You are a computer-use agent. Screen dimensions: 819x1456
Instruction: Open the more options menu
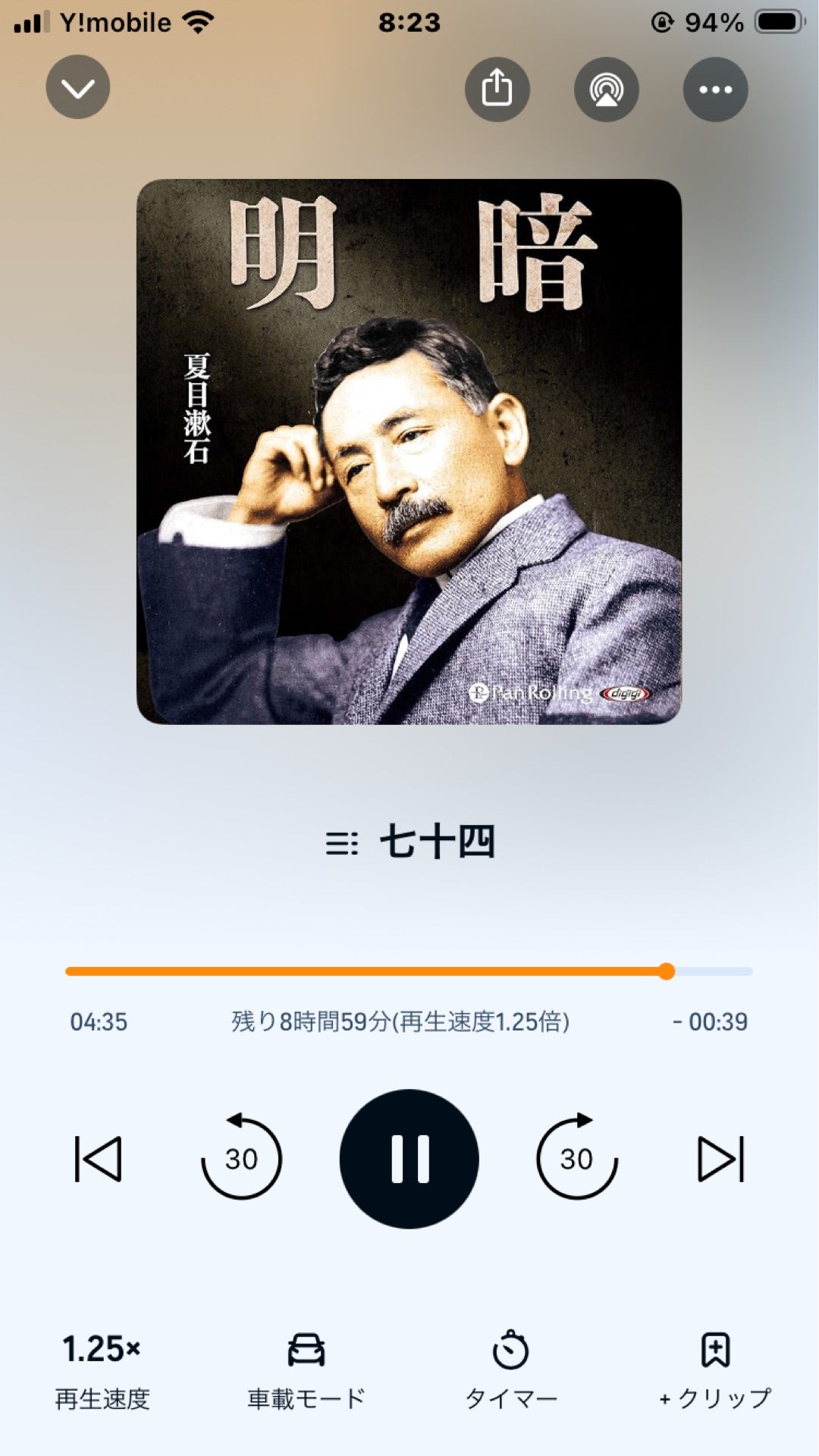(715, 89)
